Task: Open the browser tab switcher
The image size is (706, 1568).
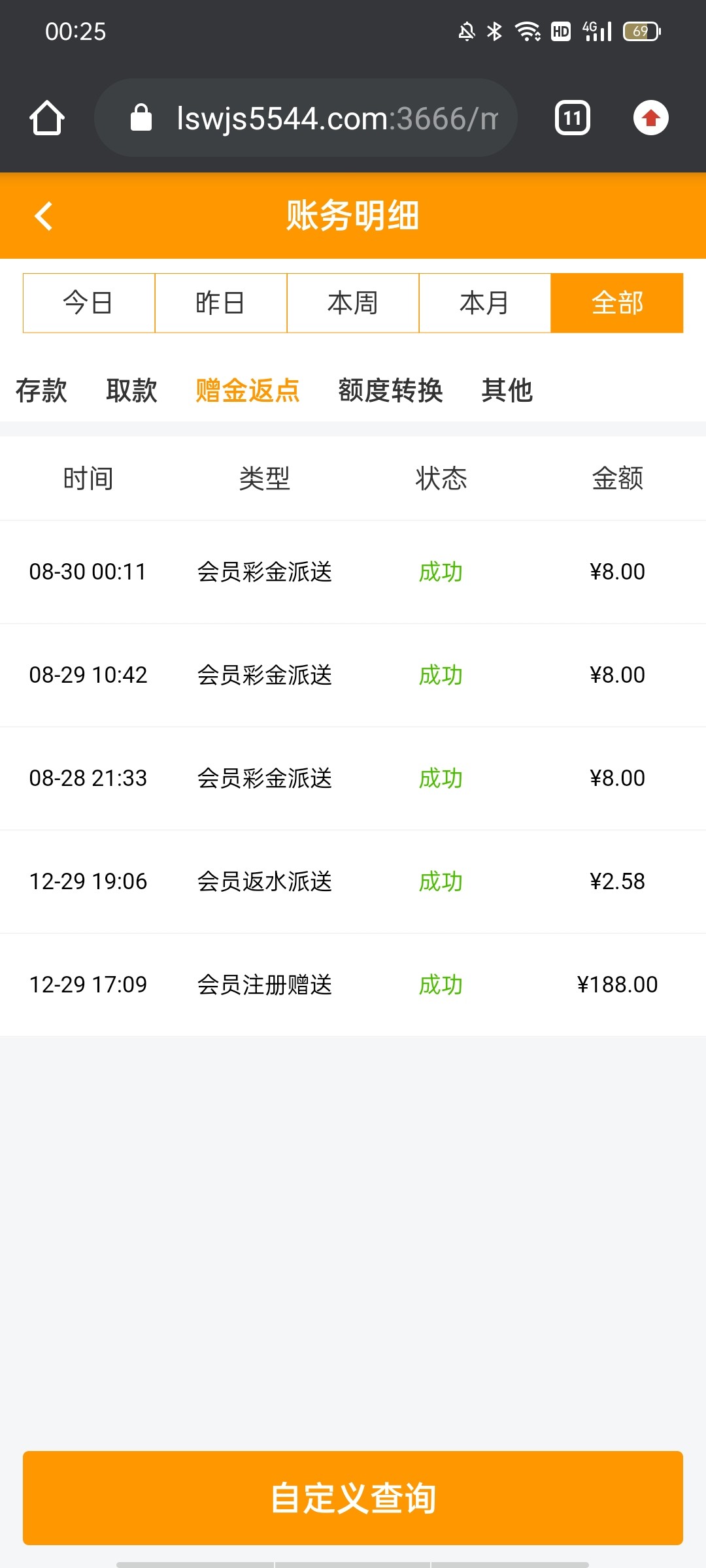Action: pyautogui.click(x=572, y=118)
